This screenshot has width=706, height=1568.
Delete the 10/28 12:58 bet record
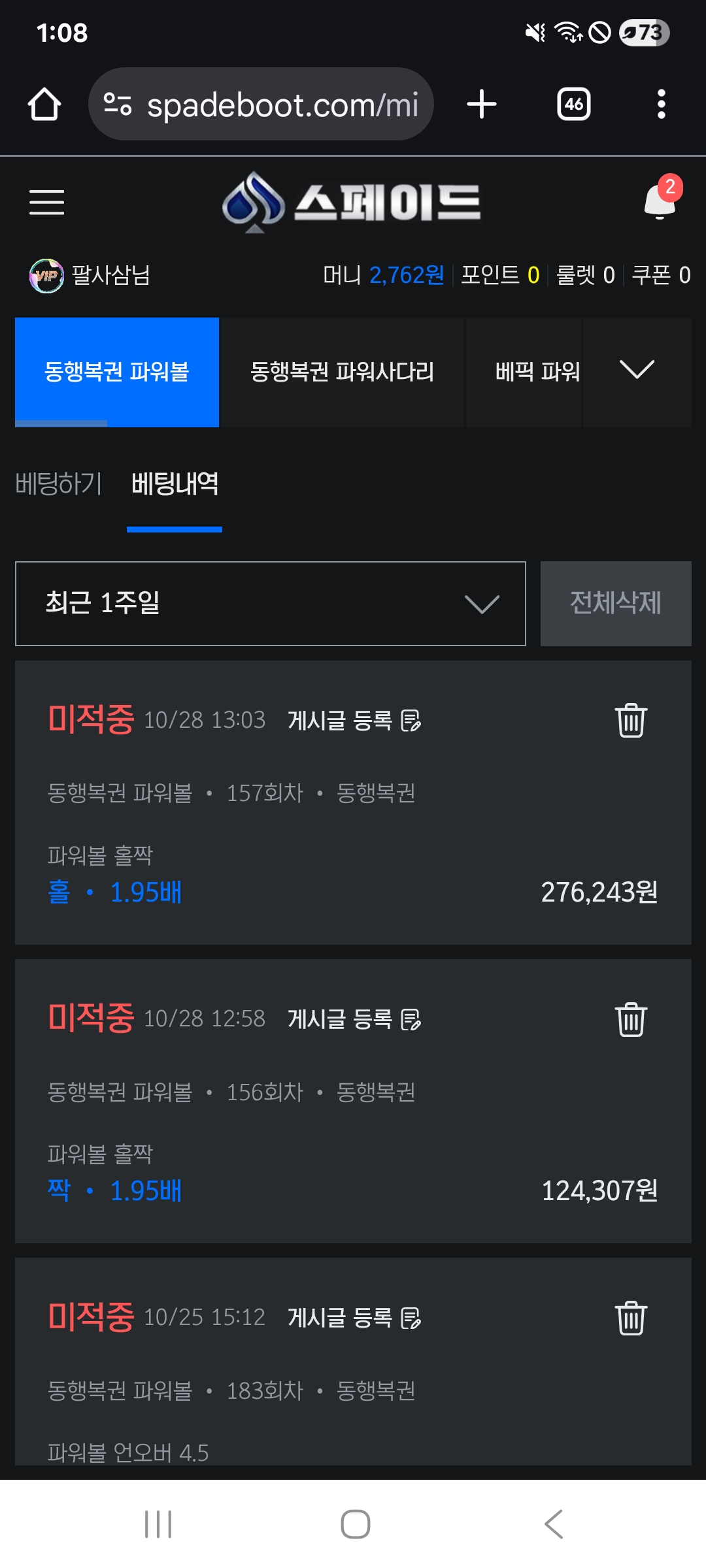(x=630, y=1019)
